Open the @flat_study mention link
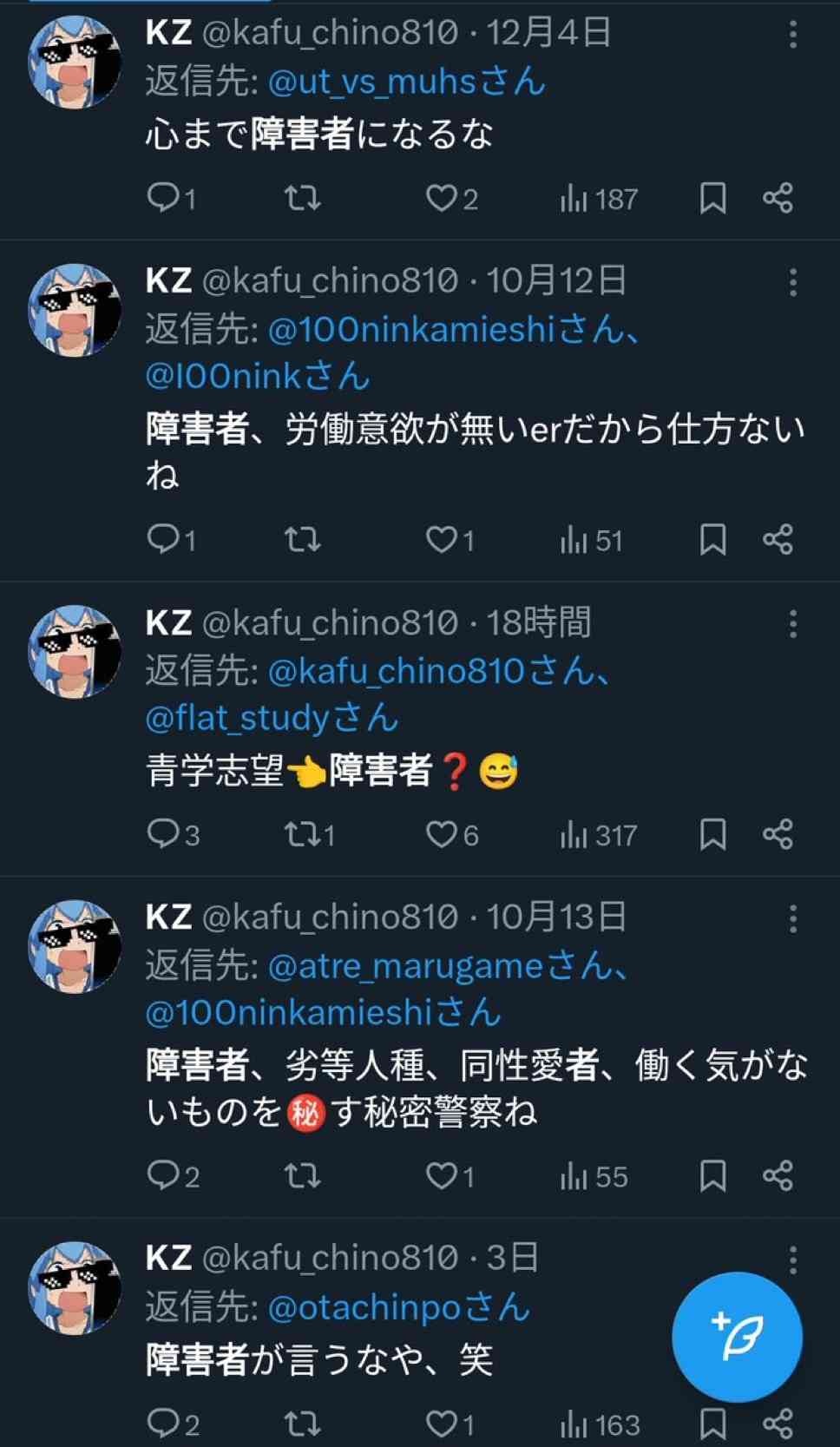The image size is (840, 1447). [x=238, y=719]
